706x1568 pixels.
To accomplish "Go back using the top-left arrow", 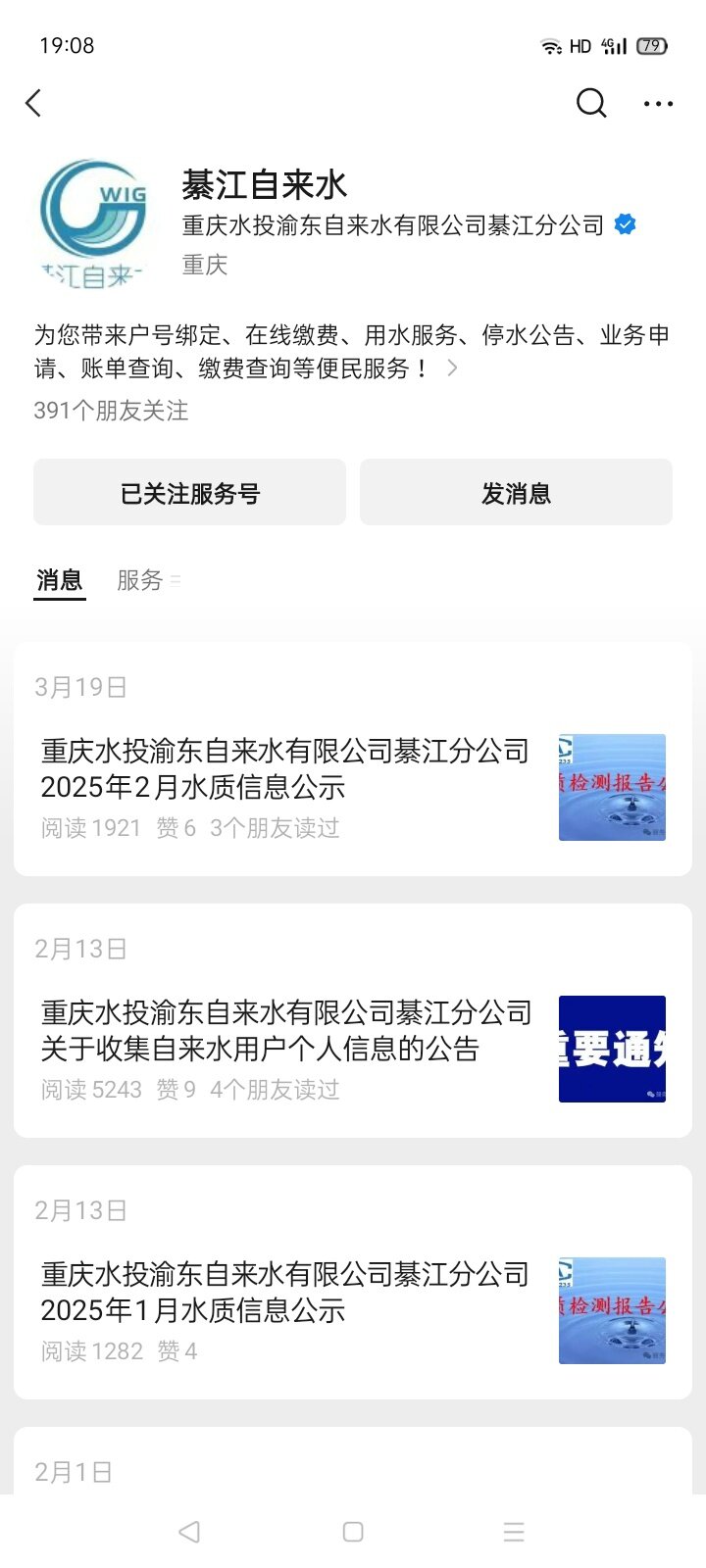I will 34,103.
